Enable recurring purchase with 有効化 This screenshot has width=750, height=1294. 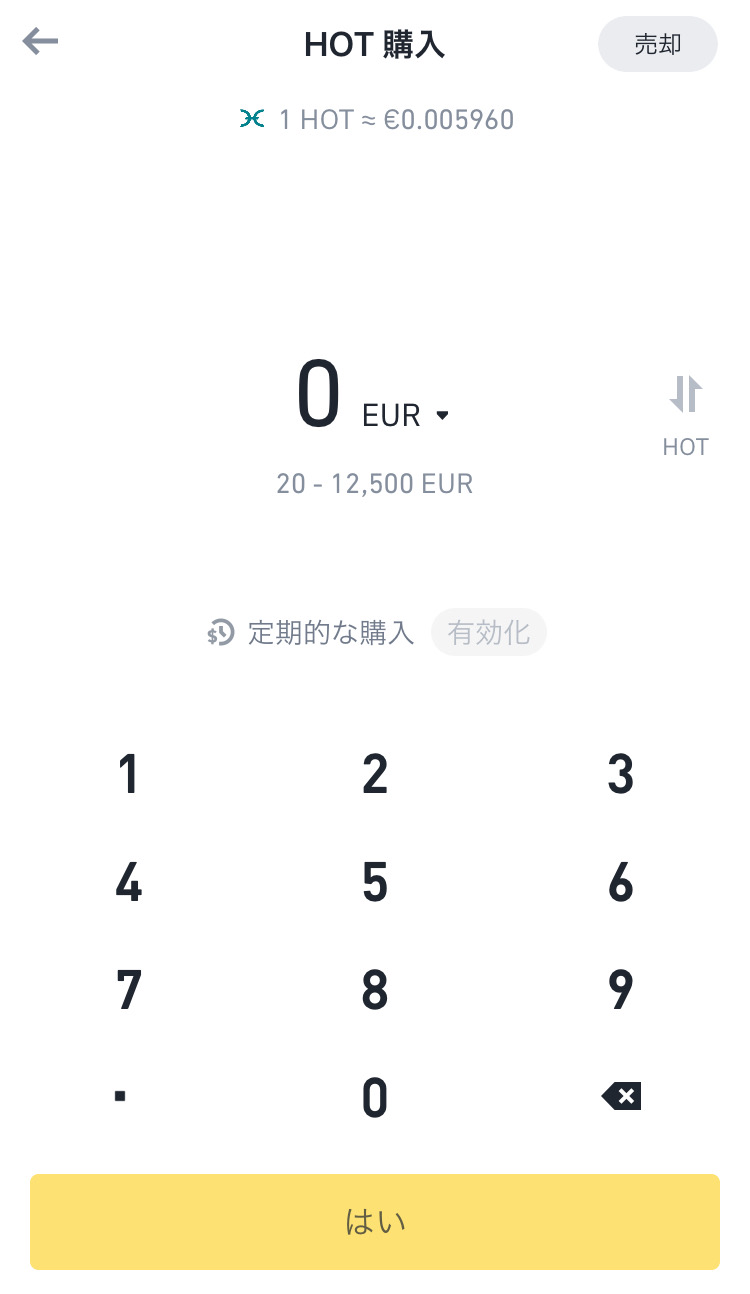click(x=489, y=633)
